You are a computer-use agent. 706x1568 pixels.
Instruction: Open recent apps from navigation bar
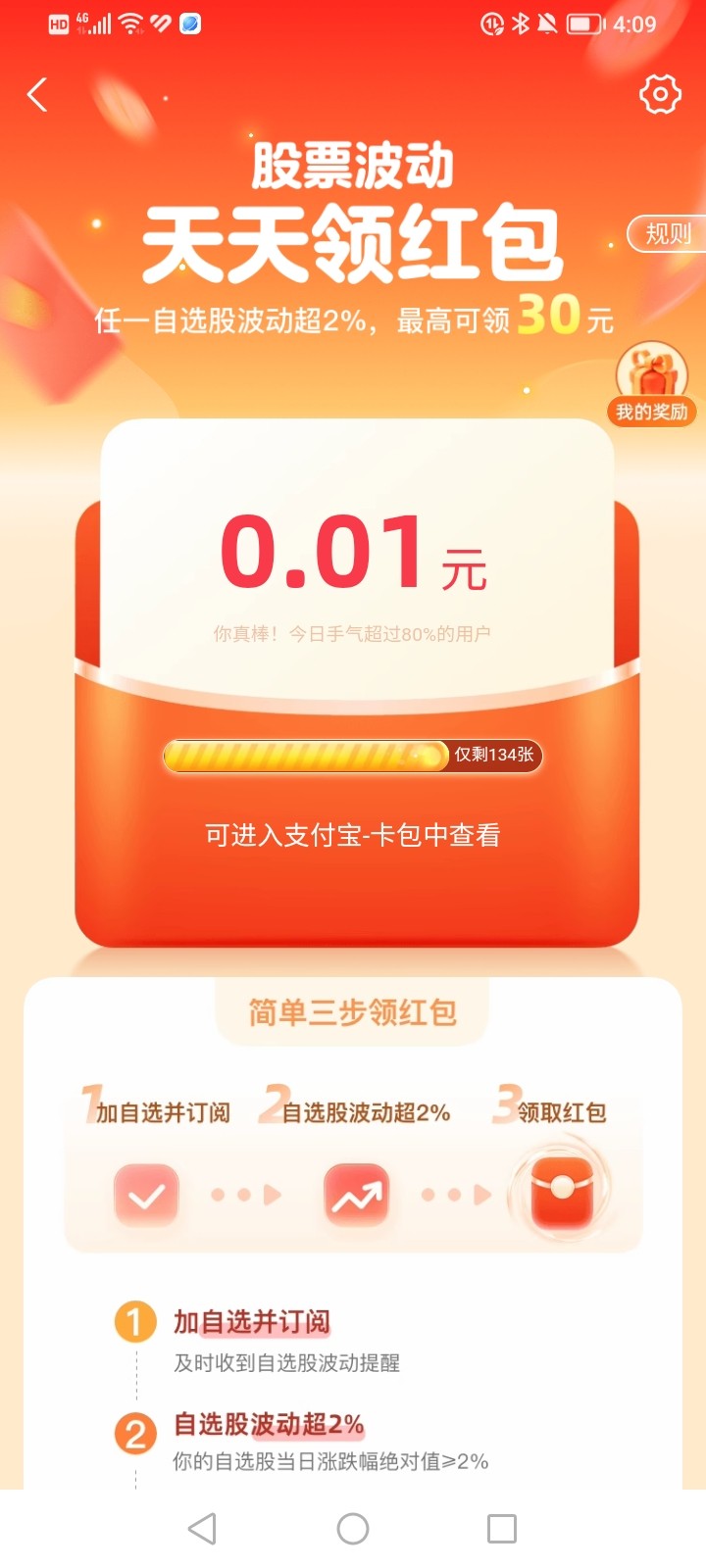coord(502,1528)
